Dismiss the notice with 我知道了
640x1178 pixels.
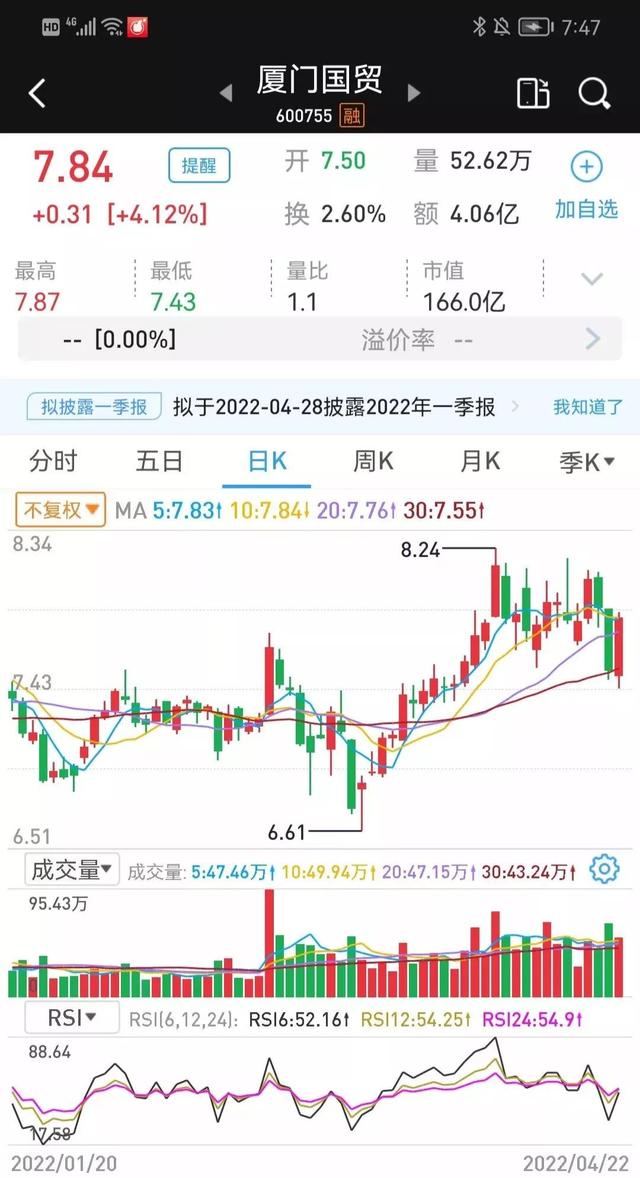point(588,407)
